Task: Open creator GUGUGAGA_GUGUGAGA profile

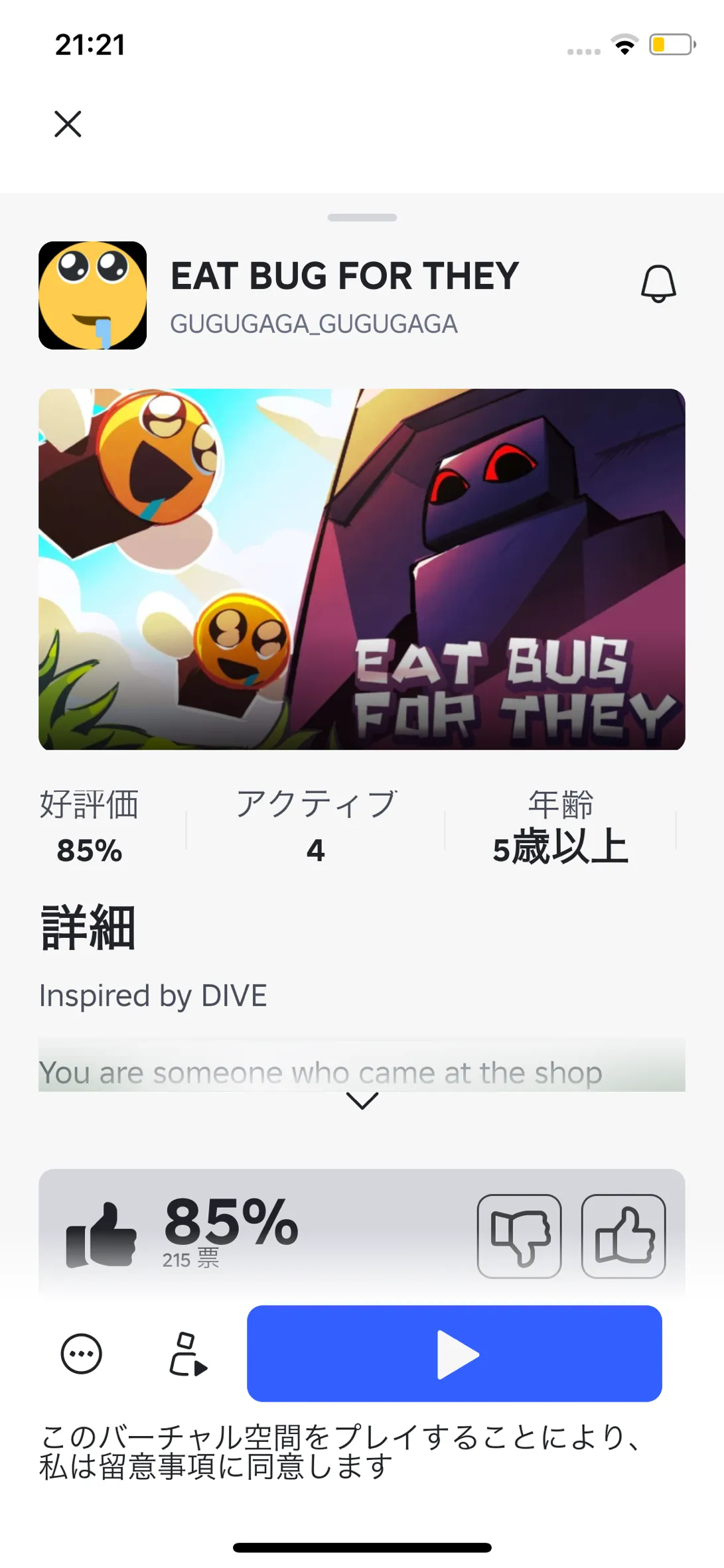Action: coord(313,324)
